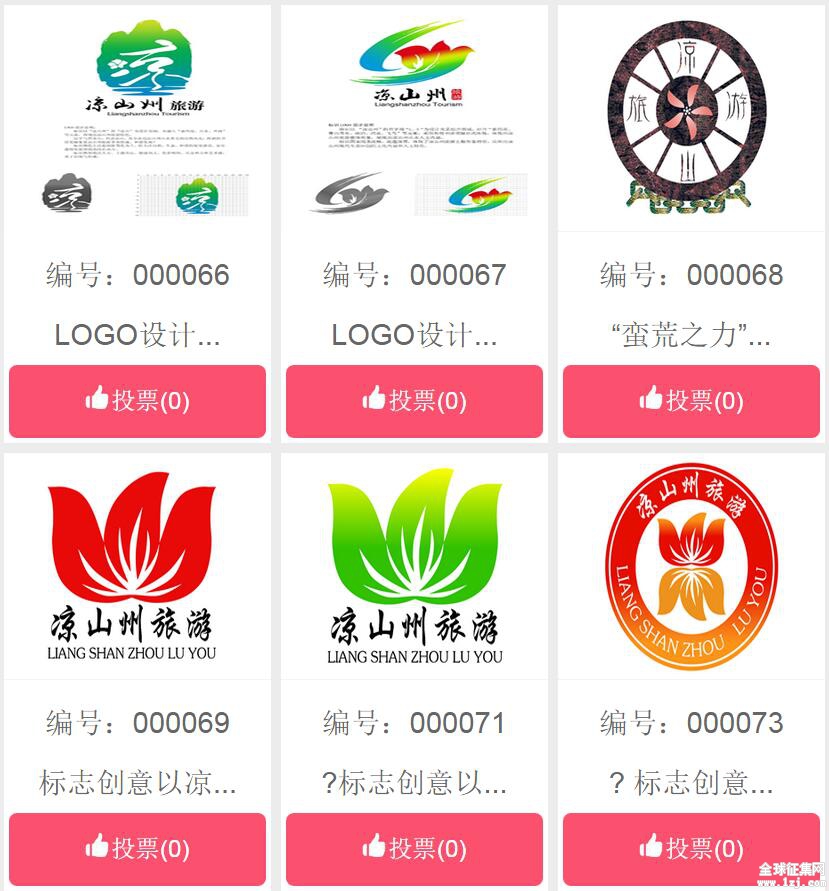View the wheel logo of entry 000068
Image resolution: width=829 pixels, height=891 pixels.
pyautogui.click(x=691, y=118)
